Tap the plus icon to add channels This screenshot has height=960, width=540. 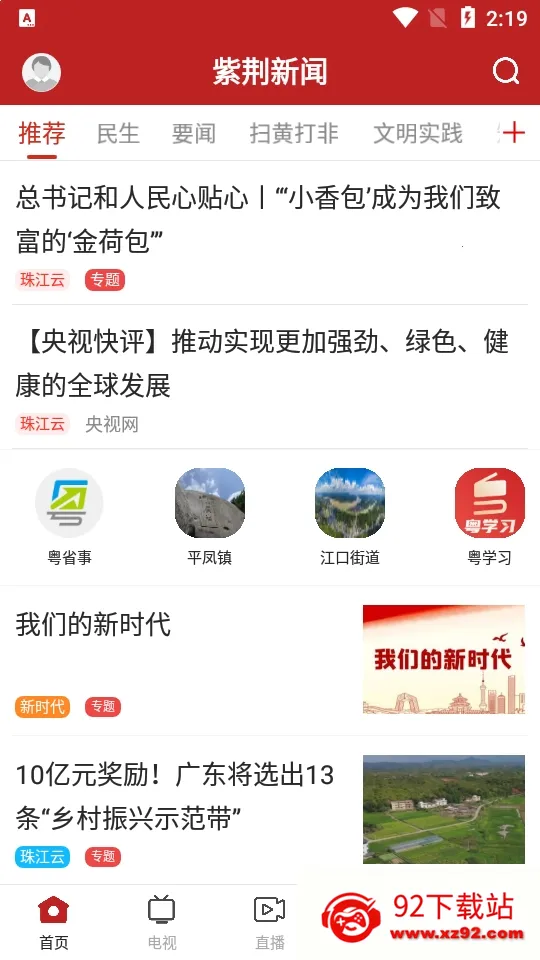click(x=514, y=132)
